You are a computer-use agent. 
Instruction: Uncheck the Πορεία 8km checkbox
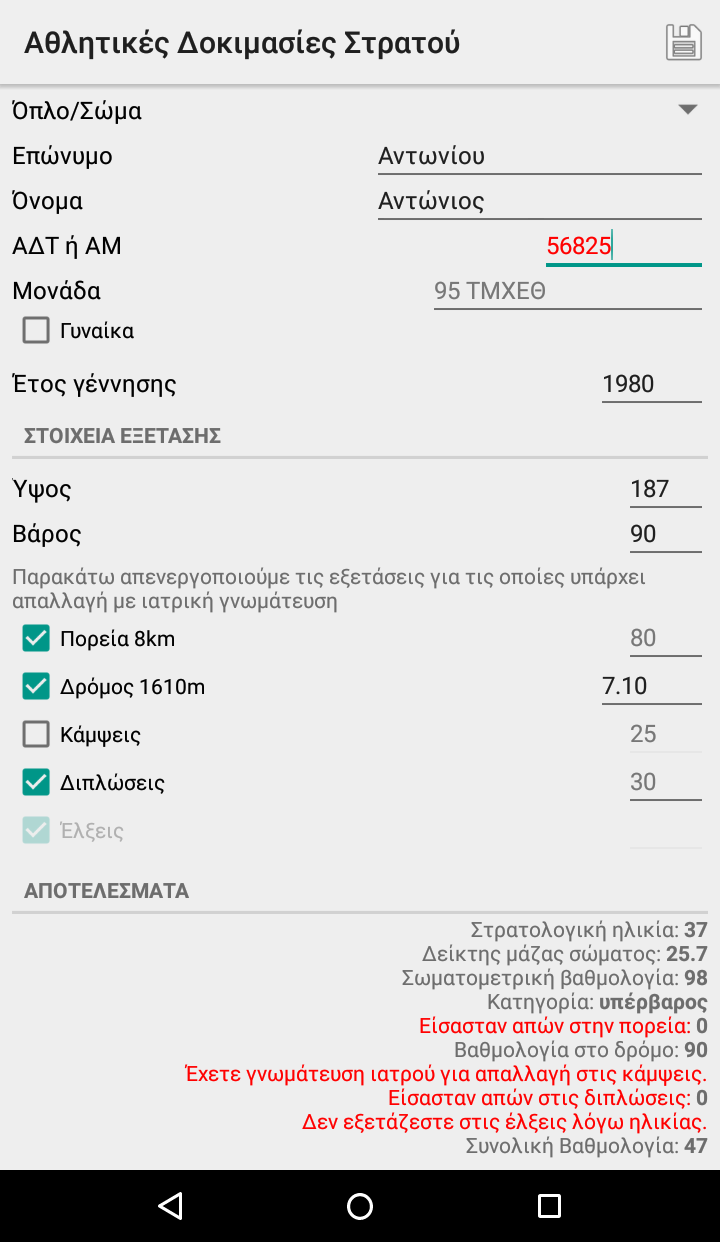[x=36, y=638]
